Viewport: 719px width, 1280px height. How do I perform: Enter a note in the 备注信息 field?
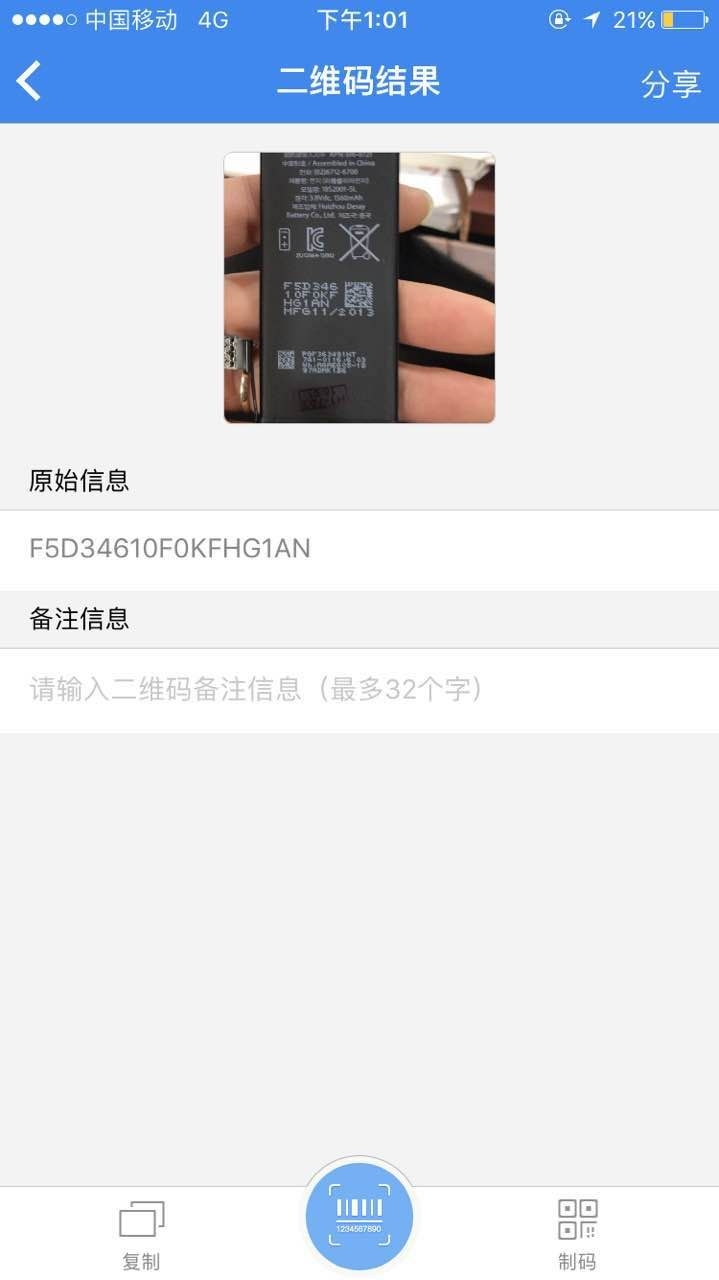tap(359, 690)
